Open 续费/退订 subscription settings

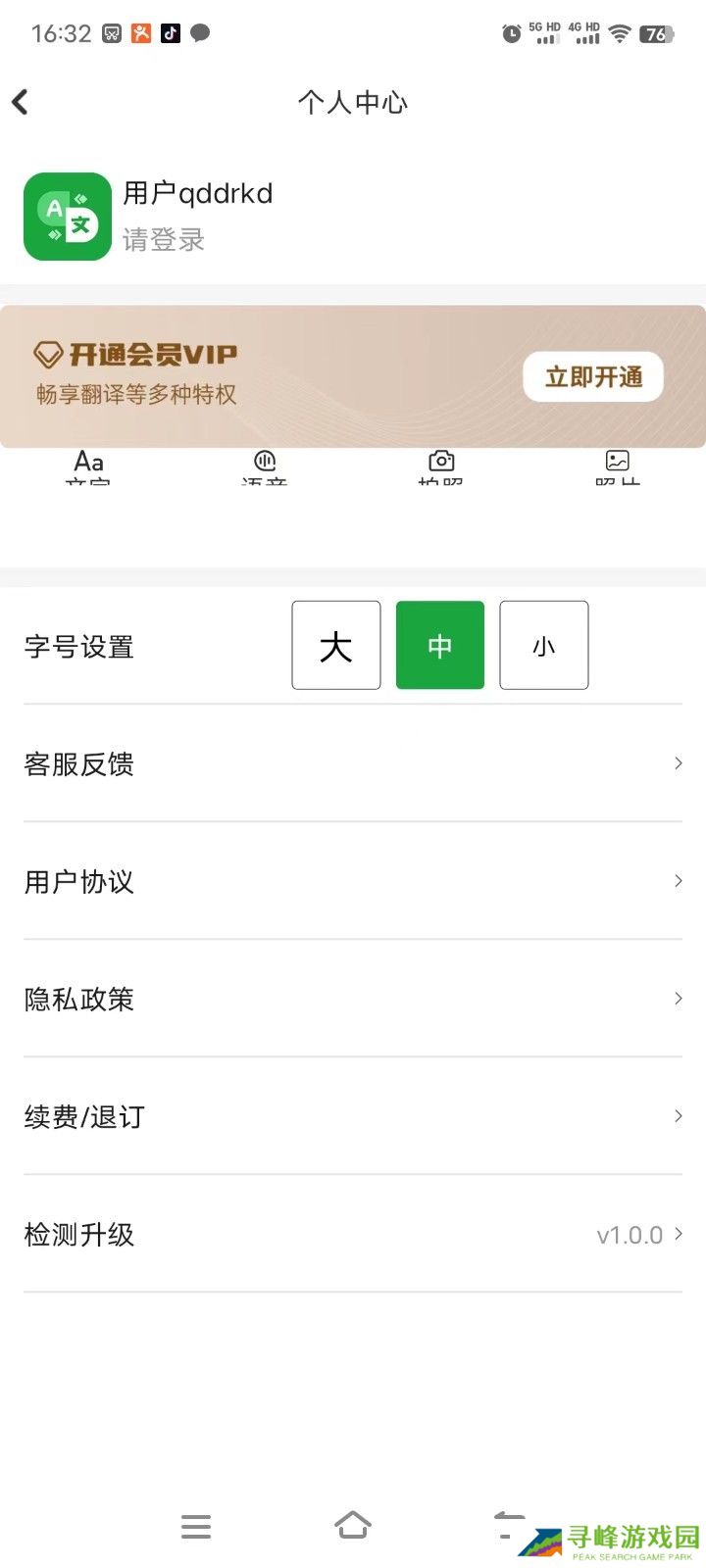pos(353,1116)
